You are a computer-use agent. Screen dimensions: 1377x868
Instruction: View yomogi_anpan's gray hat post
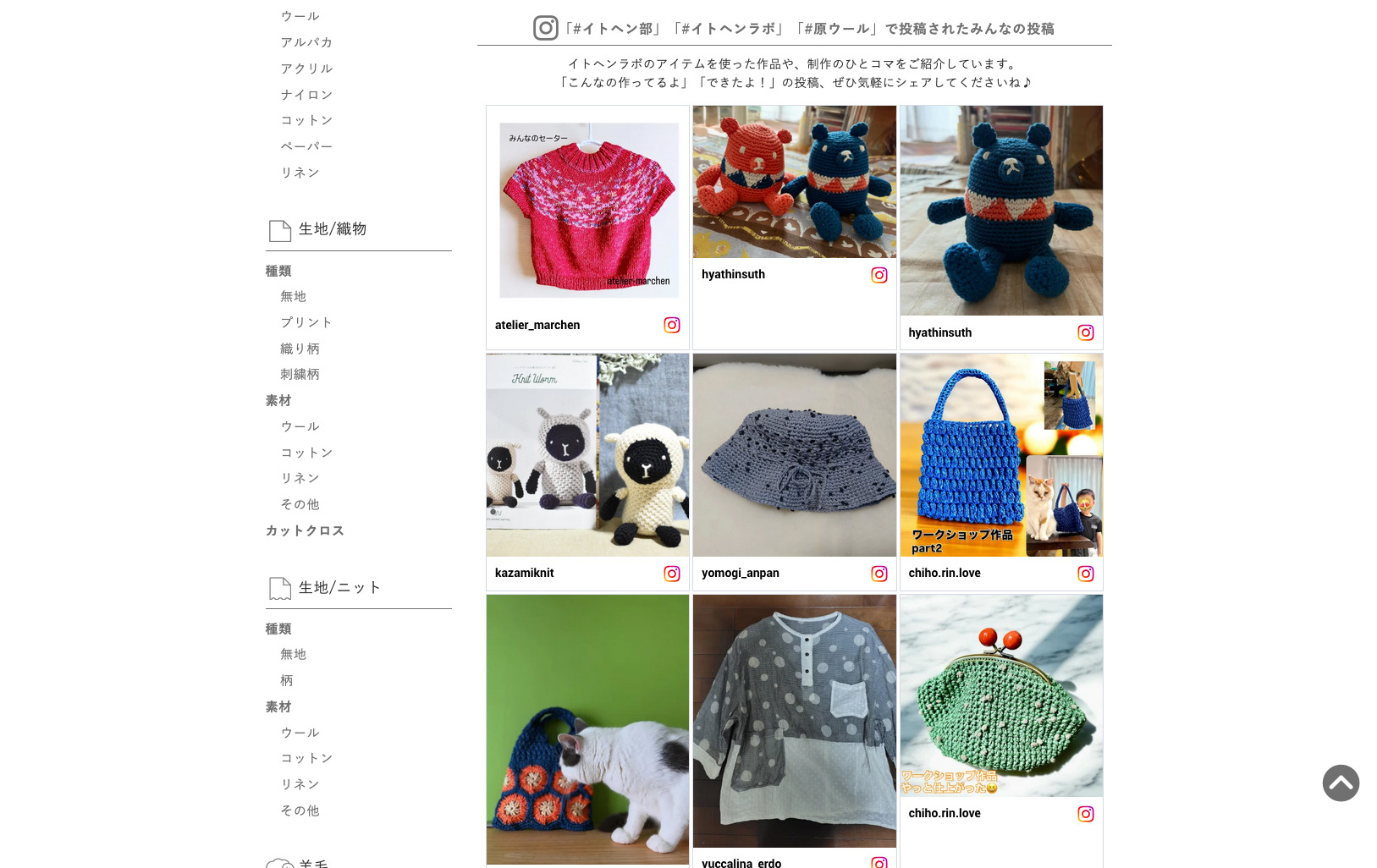point(794,455)
